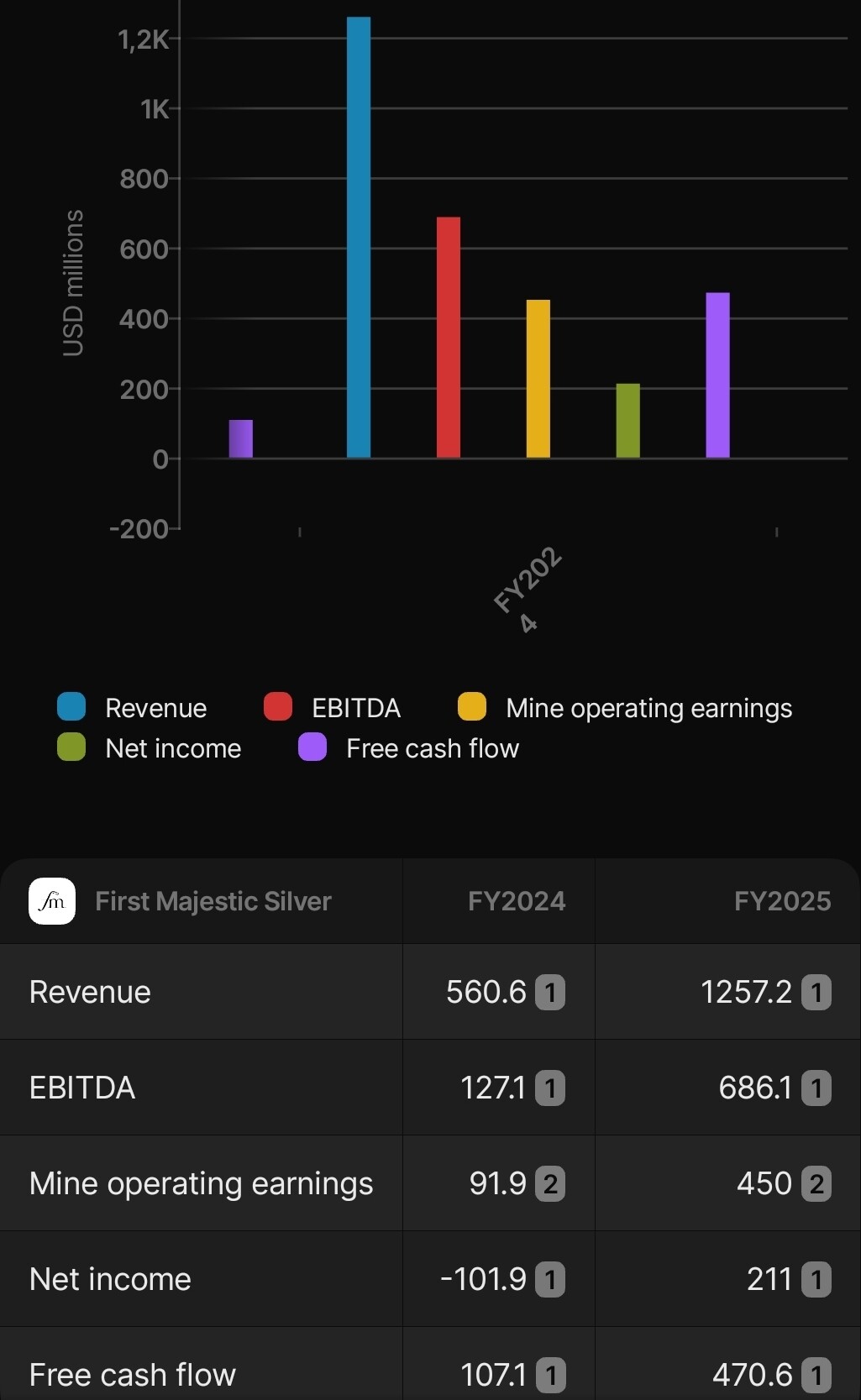Open the source citation next to 560.6
The height and width of the screenshot is (1400, 861).
point(550,993)
